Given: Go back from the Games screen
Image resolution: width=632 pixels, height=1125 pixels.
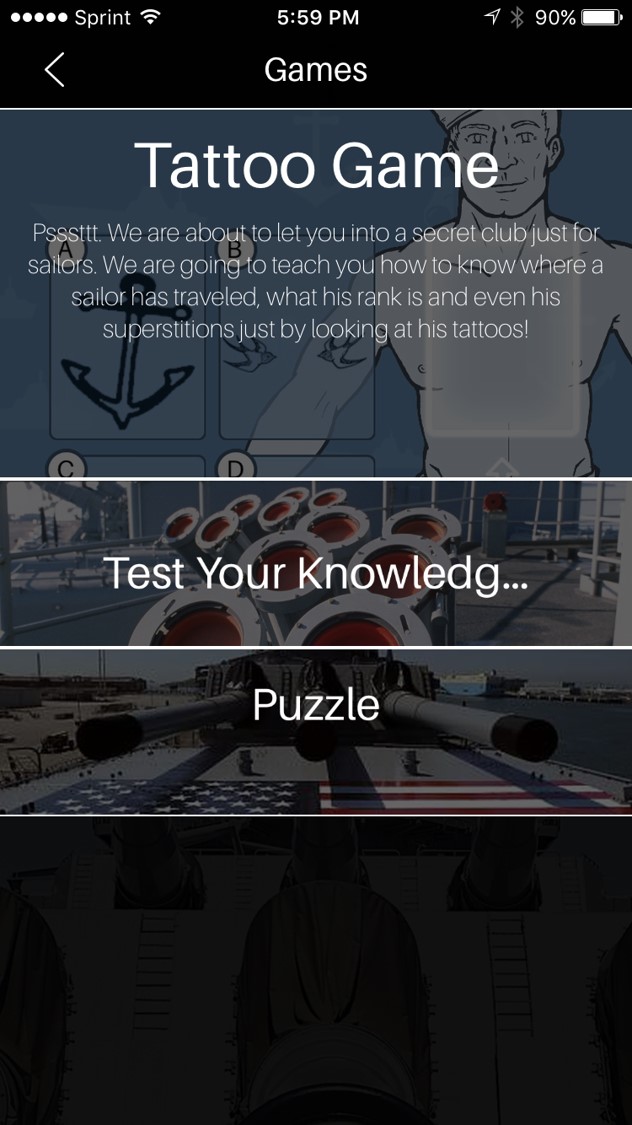Looking at the screenshot, I should click(55, 70).
